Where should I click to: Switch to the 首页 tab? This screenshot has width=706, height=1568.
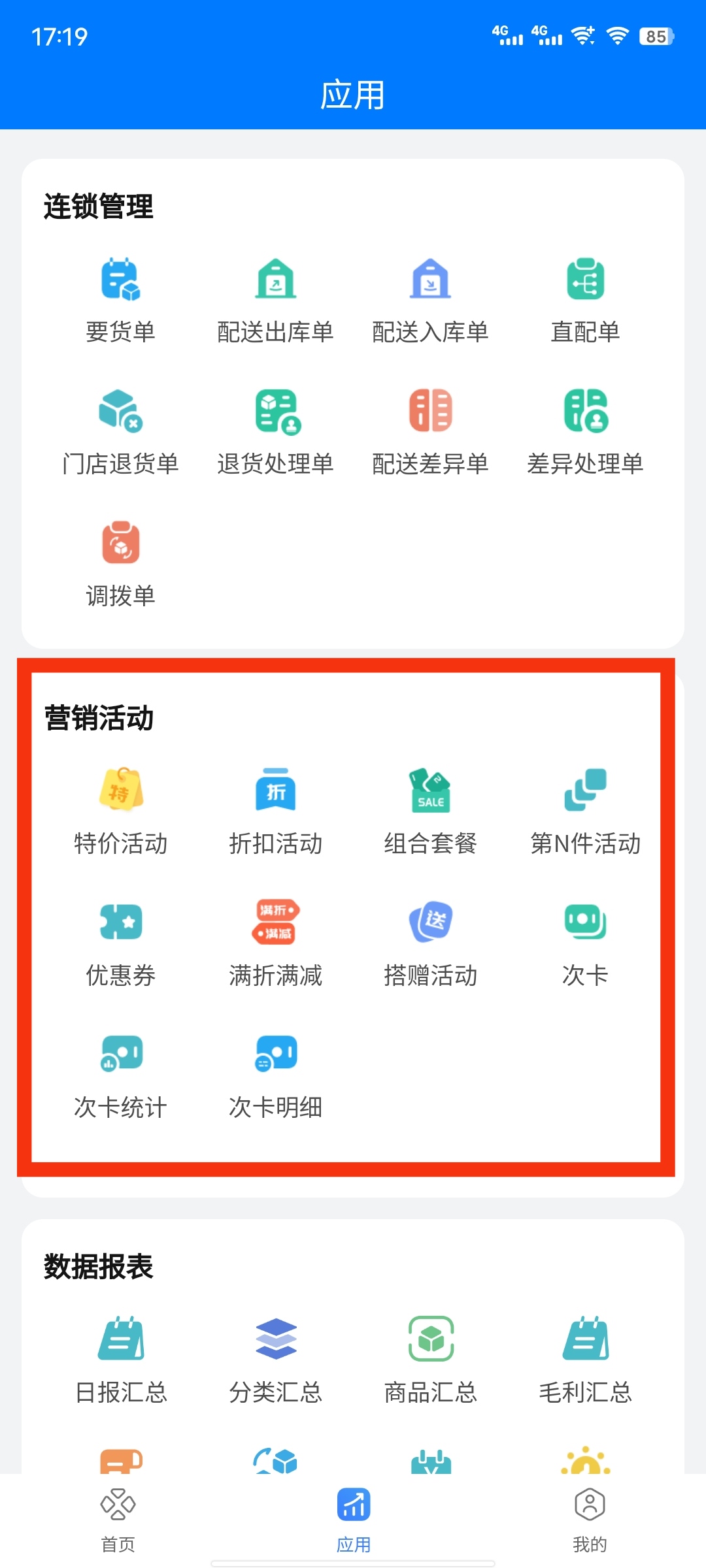[x=118, y=1520]
